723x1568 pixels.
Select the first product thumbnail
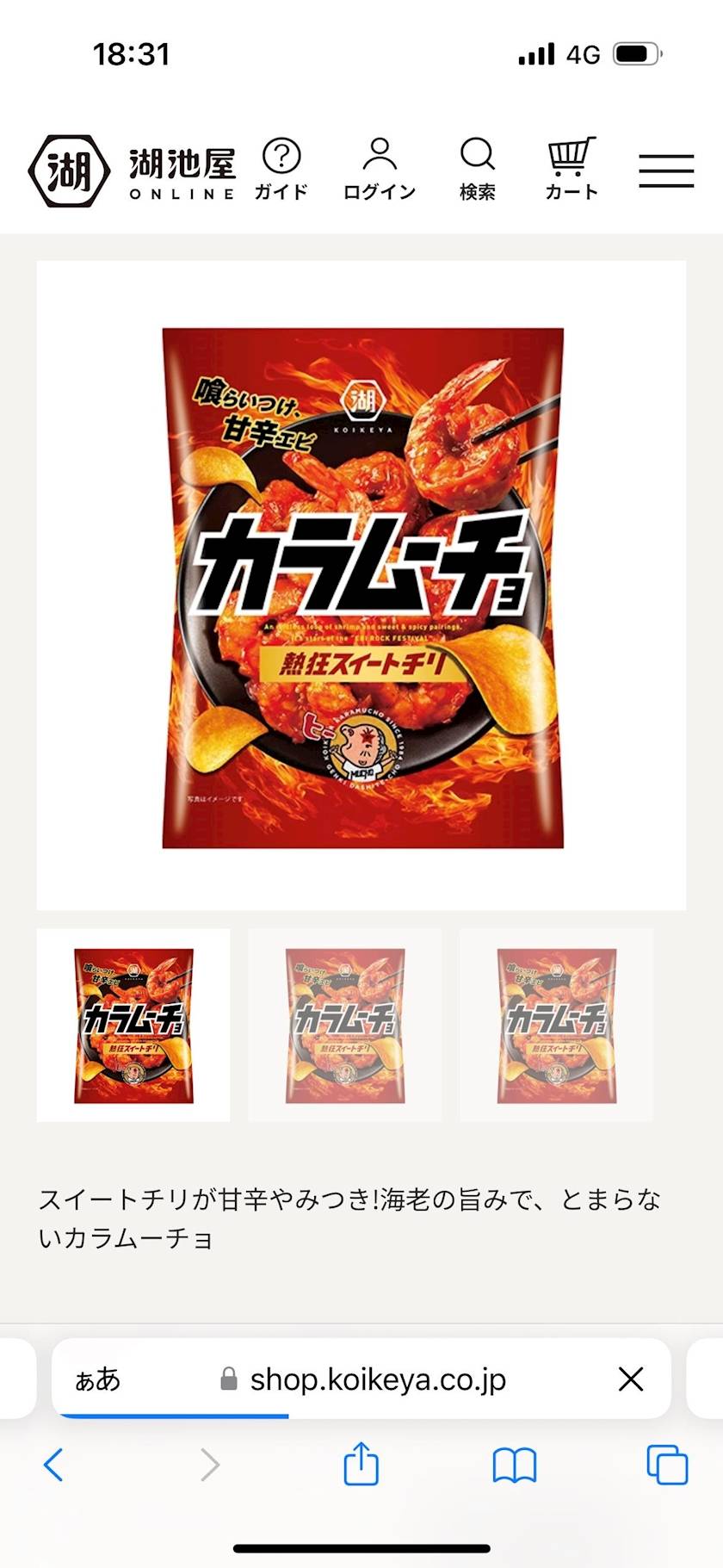point(133,1025)
